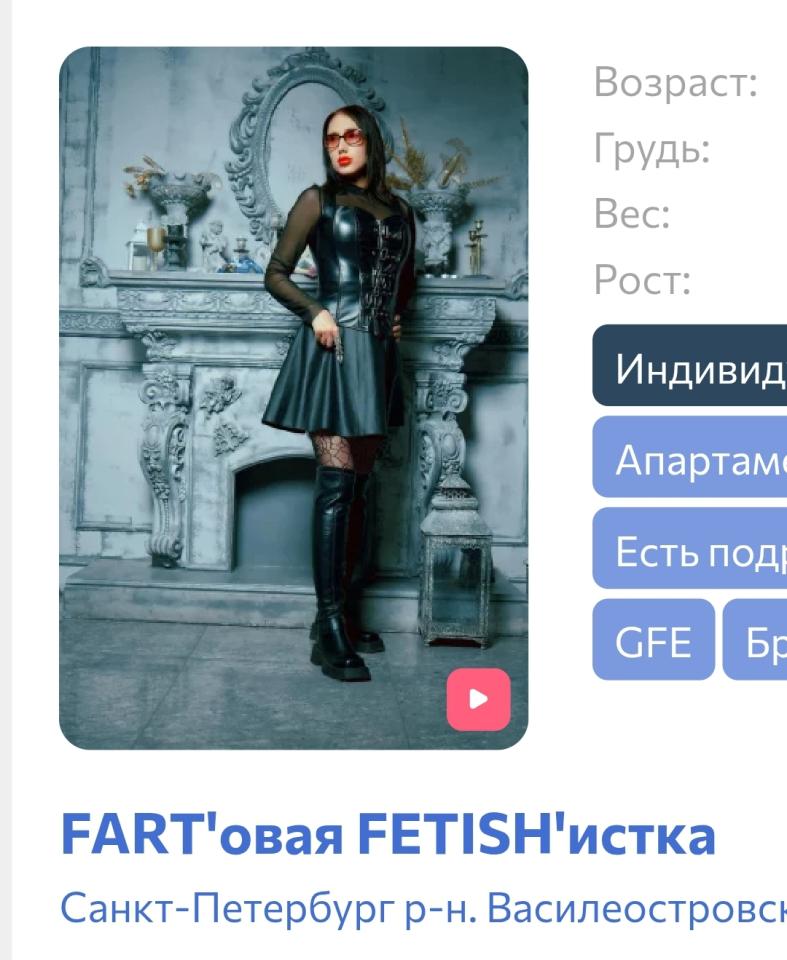
Task: Select the 'Есть подр' chip
Action: pyautogui.click(x=689, y=548)
